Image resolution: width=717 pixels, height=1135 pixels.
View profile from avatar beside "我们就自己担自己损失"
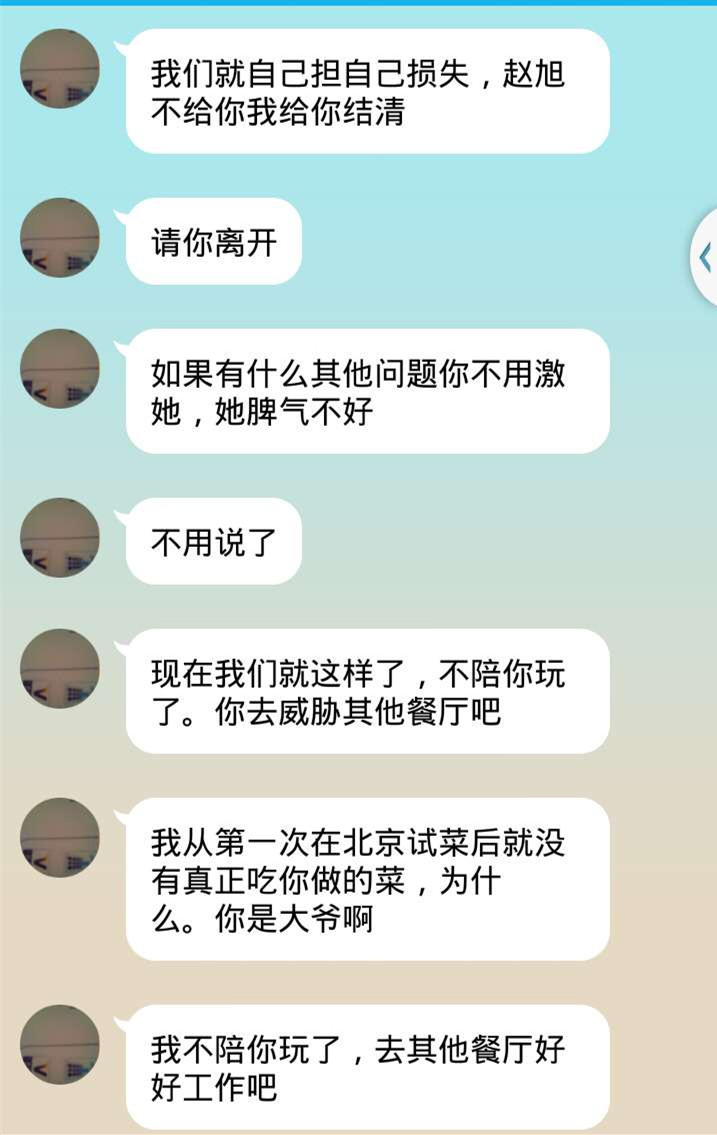(60, 69)
